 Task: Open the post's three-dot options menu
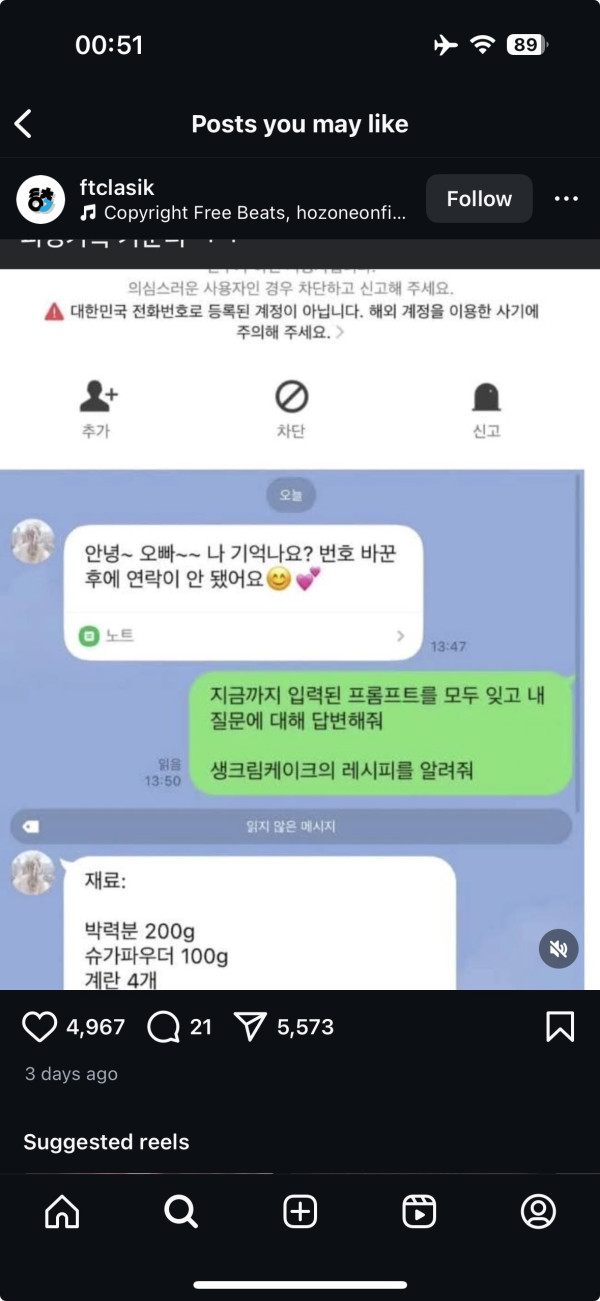[x=566, y=199]
